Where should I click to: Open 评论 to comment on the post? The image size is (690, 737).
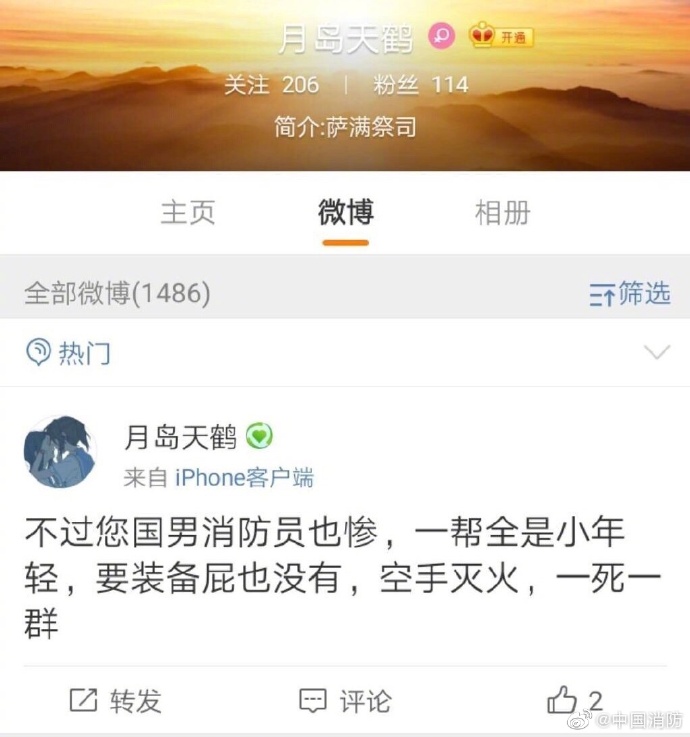[x=345, y=701]
